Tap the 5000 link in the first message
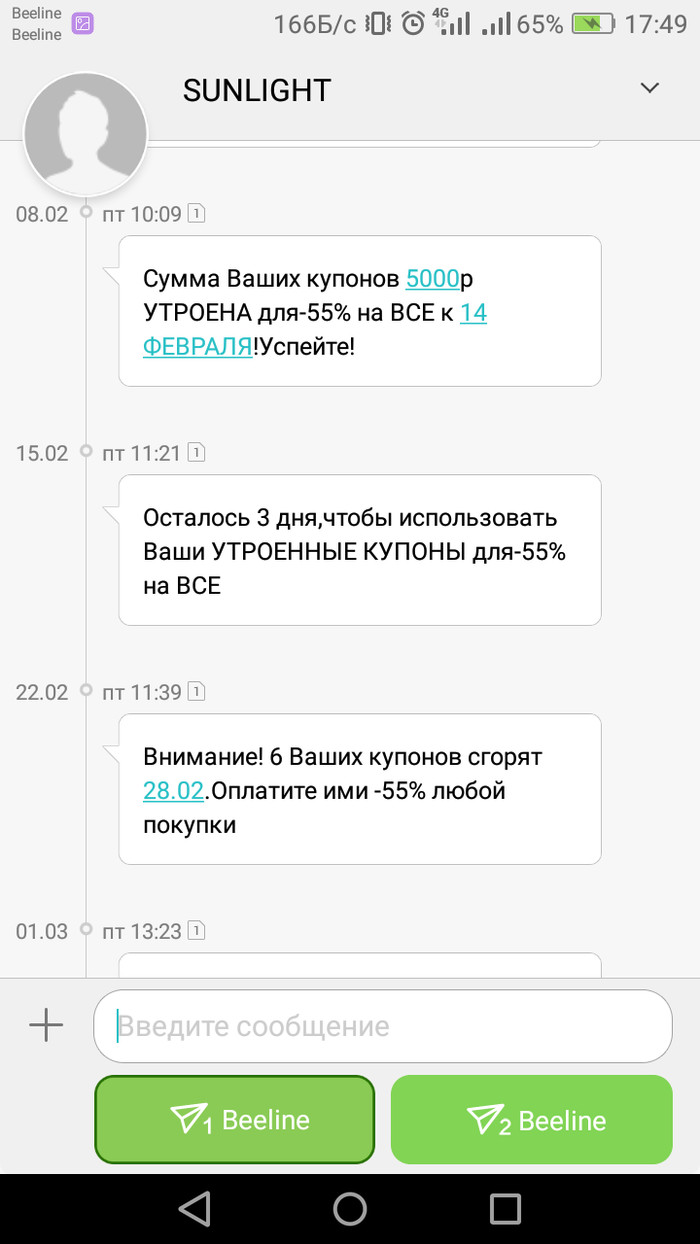This screenshot has height=1244, width=700. [432, 279]
